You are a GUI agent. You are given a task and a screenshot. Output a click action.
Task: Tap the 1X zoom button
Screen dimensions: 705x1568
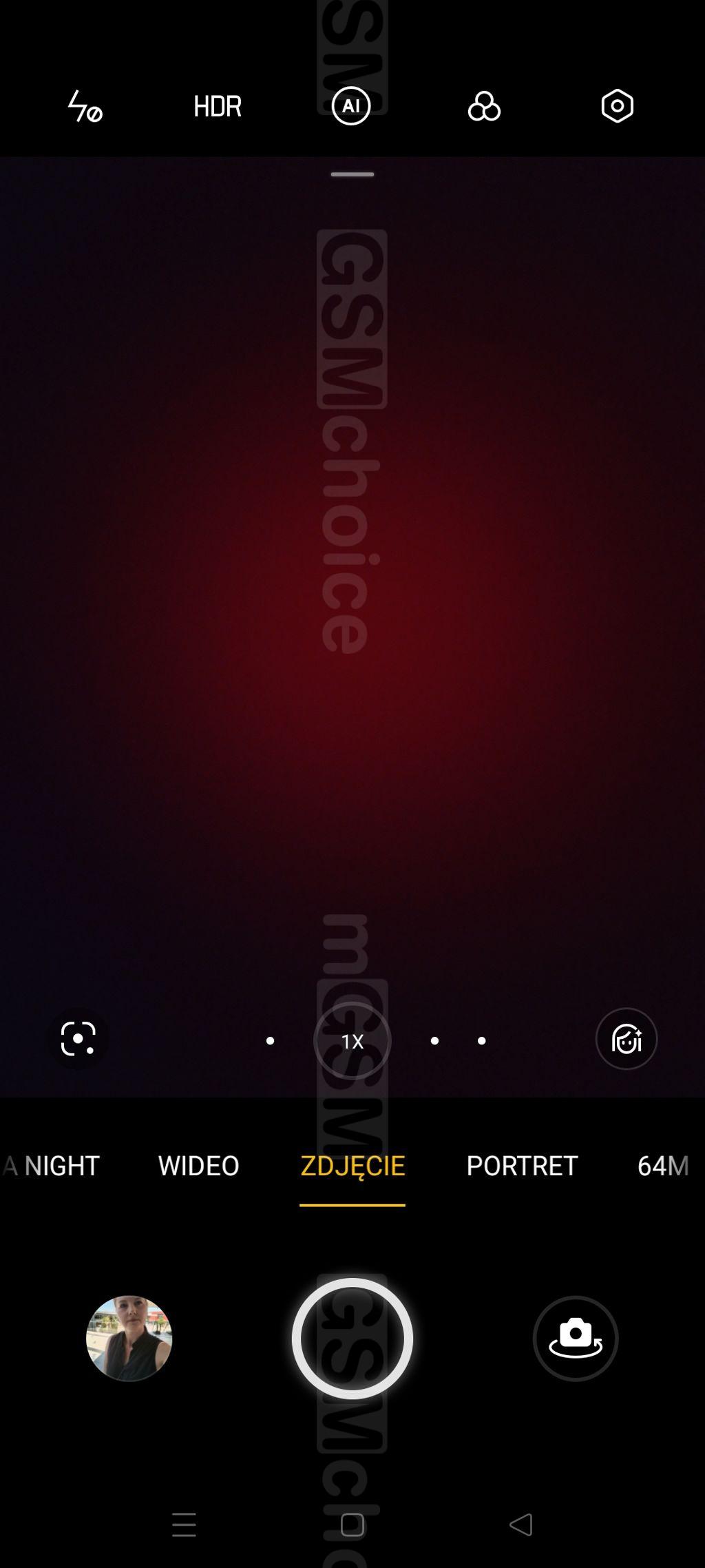[x=352, y=1041]
